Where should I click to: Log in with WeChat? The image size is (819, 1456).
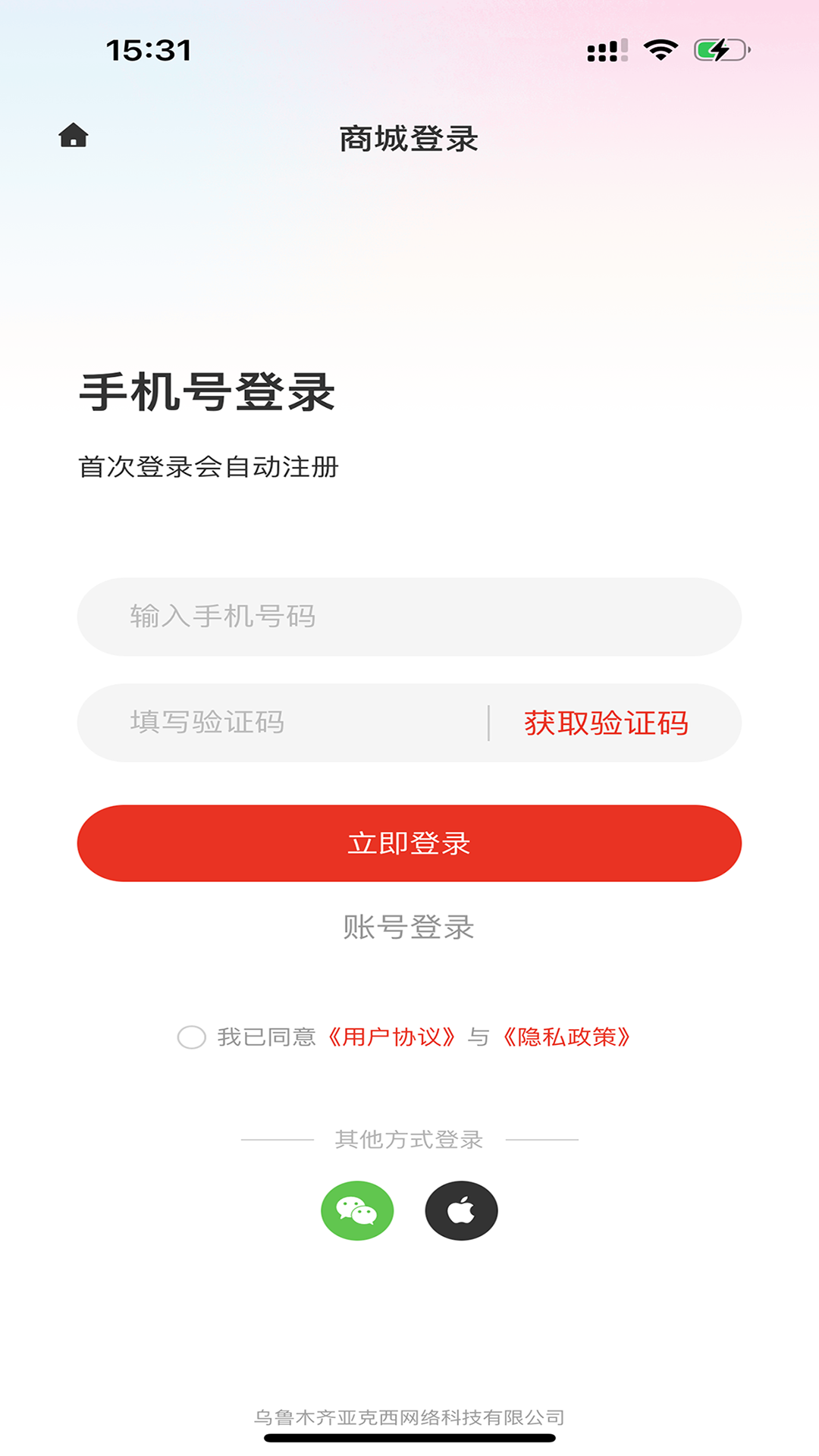coord(357,1210)
